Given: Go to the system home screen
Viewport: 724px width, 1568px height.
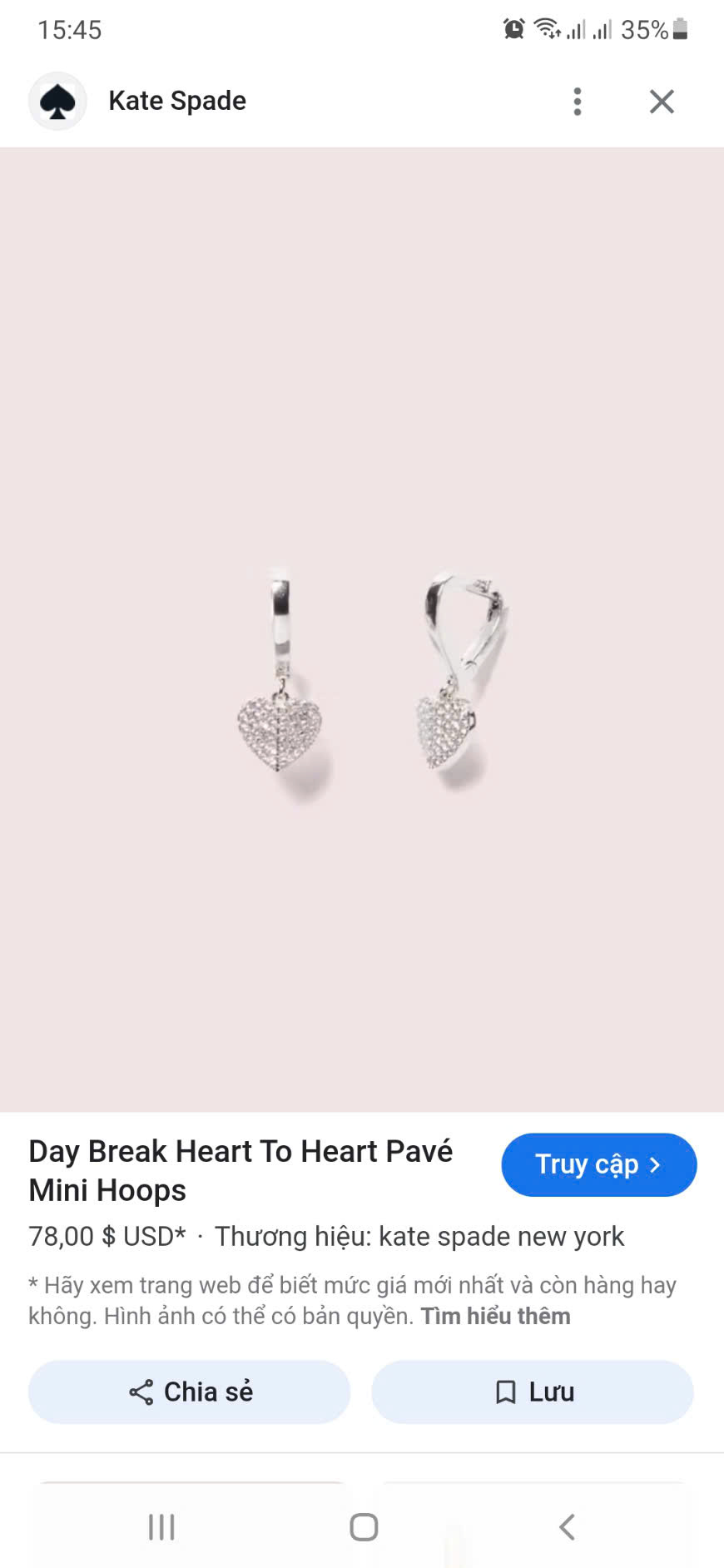Looking at the screenshot, I should pyautogui.click(x=364, y=1527).
